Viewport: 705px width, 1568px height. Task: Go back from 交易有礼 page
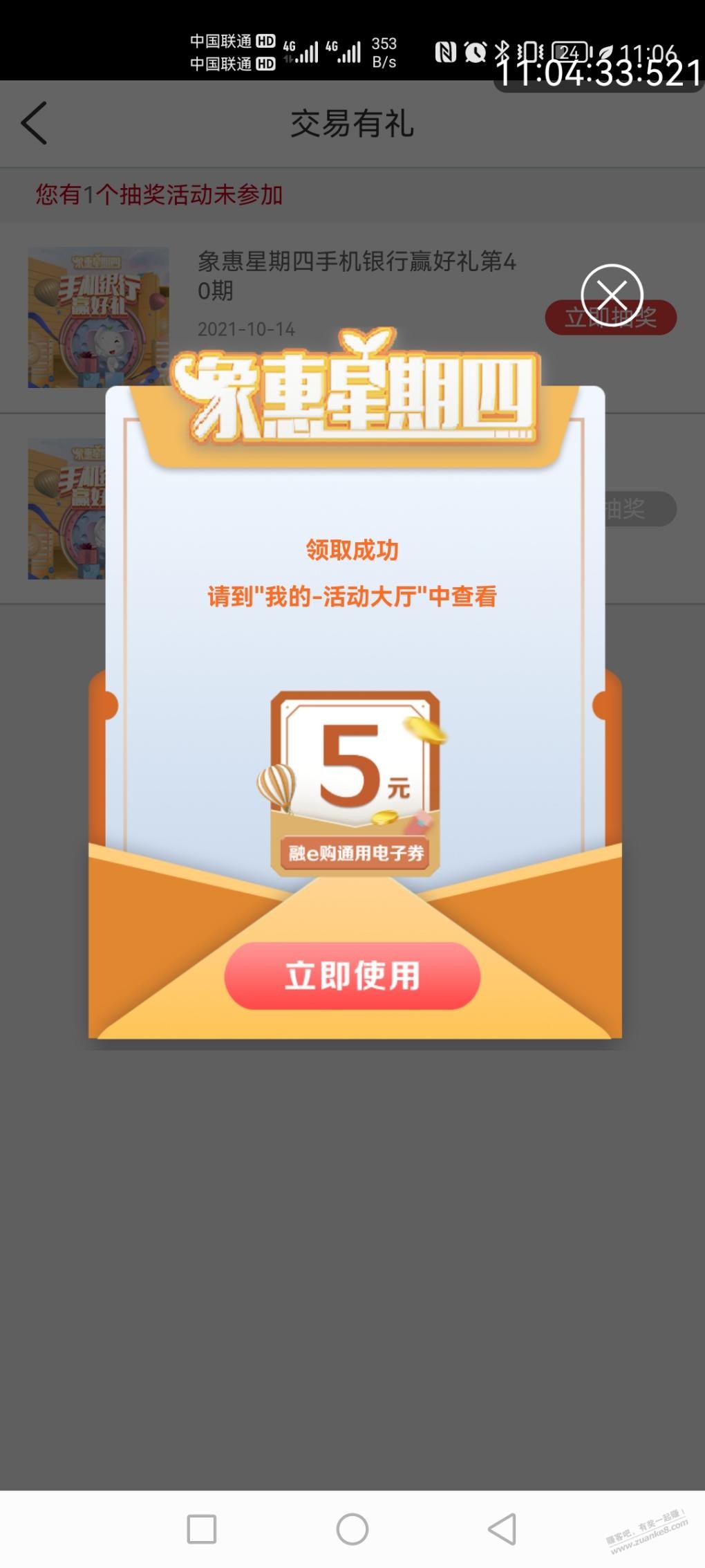point(35,123)
